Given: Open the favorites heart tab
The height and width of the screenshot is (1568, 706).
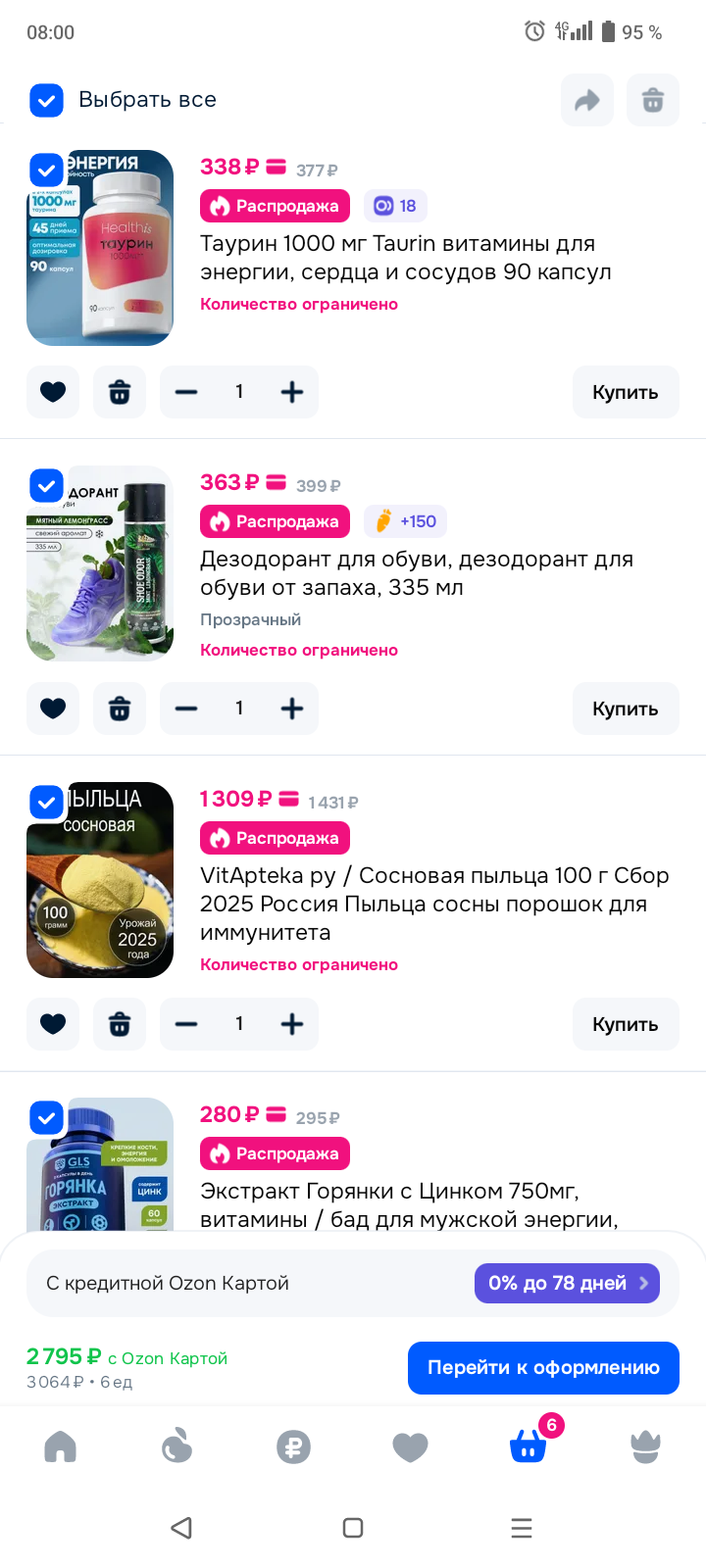Looking at the screenshot, I should click(410, 1446).
